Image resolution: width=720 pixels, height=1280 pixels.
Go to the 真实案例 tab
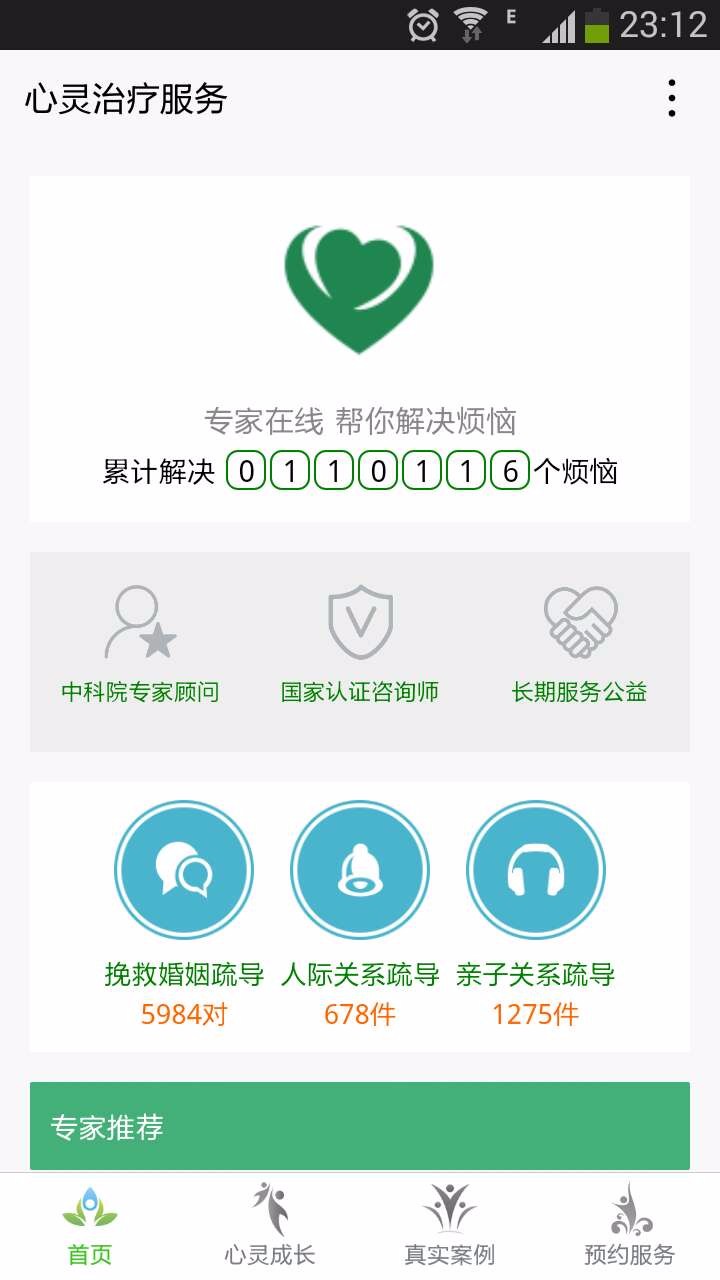(450, 1226)
